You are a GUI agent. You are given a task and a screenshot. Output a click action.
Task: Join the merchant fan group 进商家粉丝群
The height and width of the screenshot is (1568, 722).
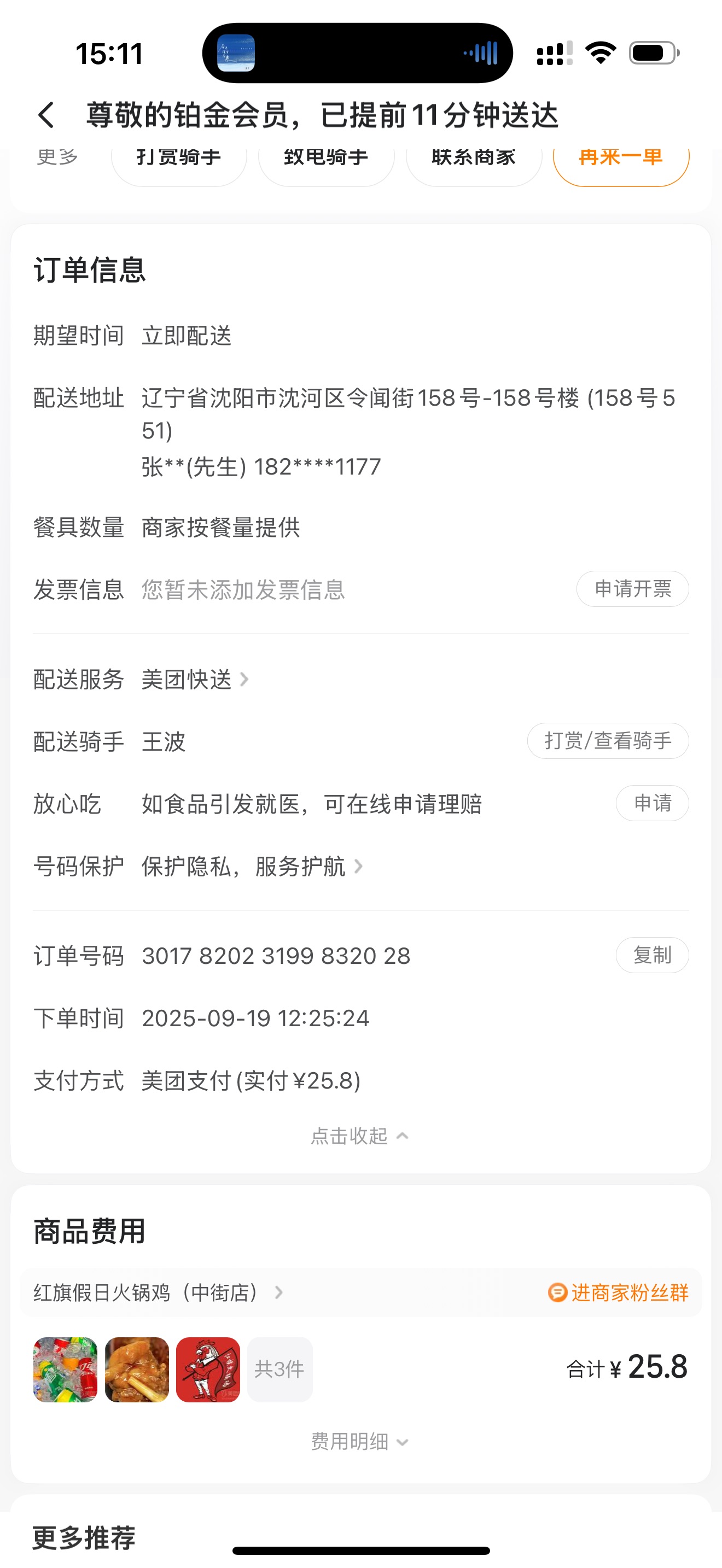click(x=619, y=1292)
